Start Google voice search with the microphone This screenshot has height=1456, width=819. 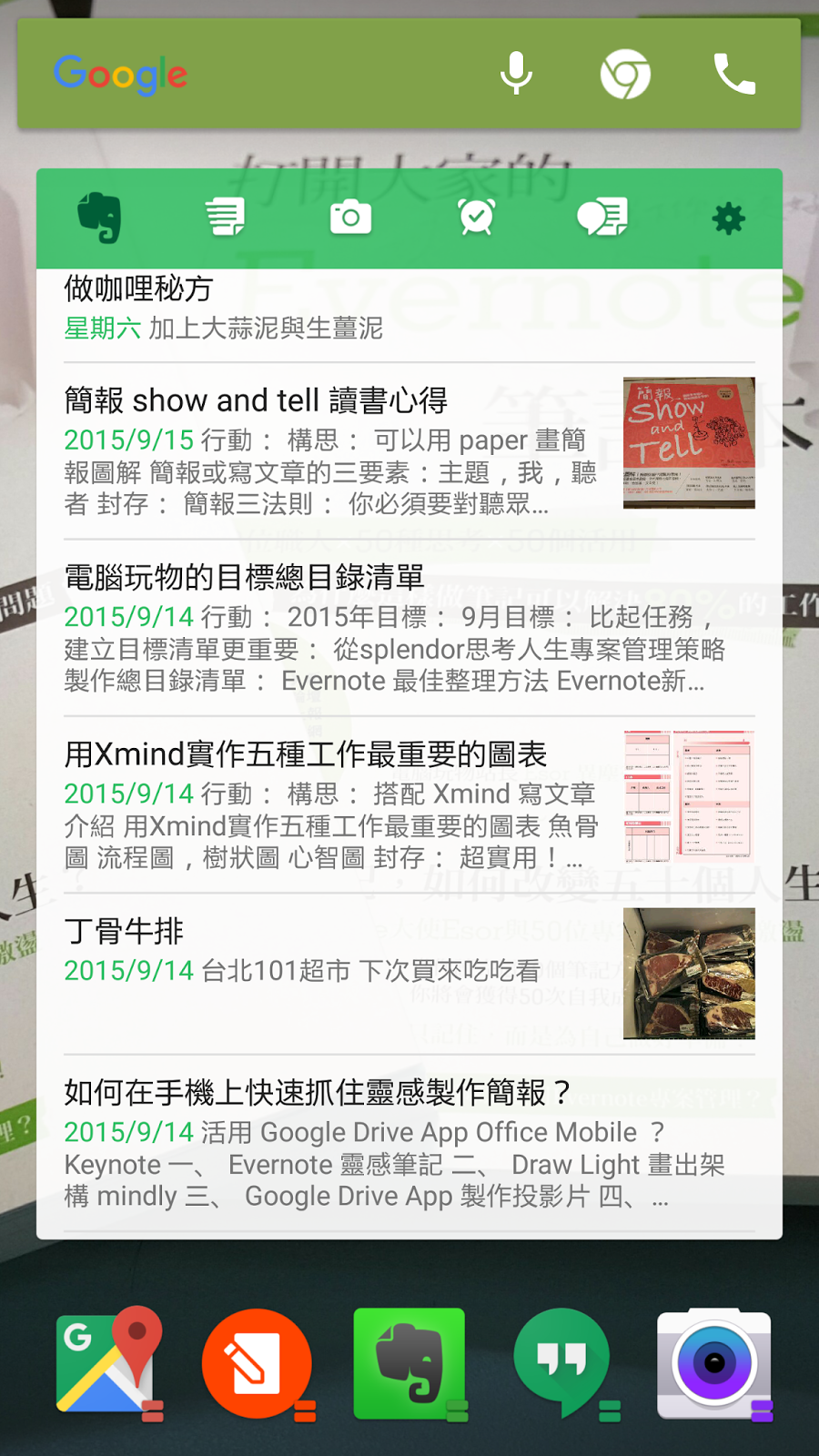pyautogui.click(x=516, y=75)
